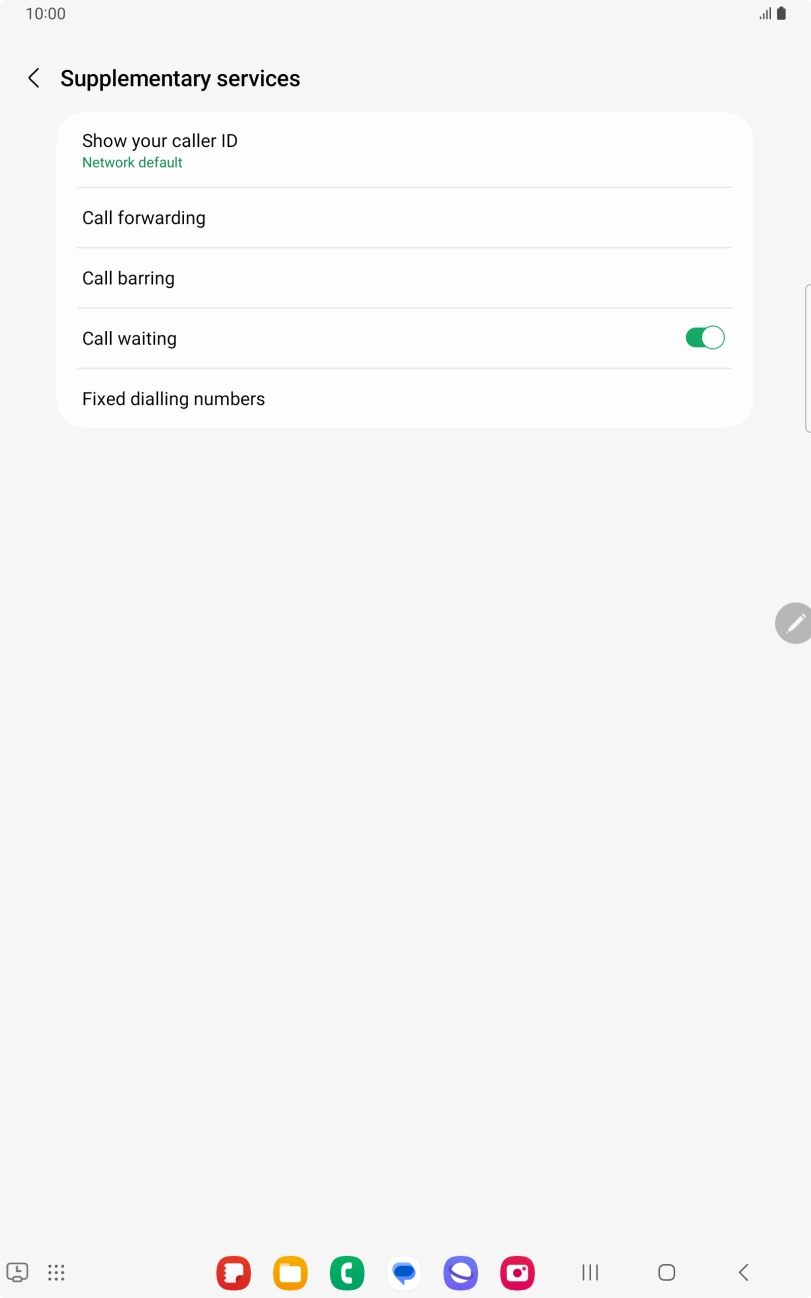Open the apps grid in the taskbar
Screen dimensions: 811x1298
point(56,1272)
